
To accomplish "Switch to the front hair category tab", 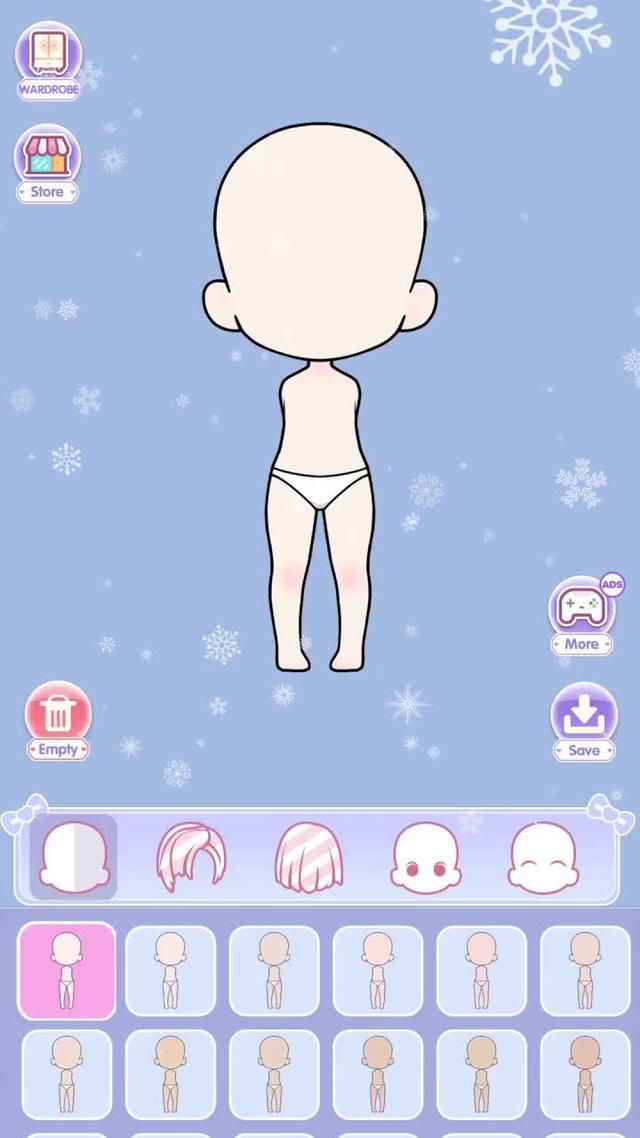I will click(x=191, y=857).
